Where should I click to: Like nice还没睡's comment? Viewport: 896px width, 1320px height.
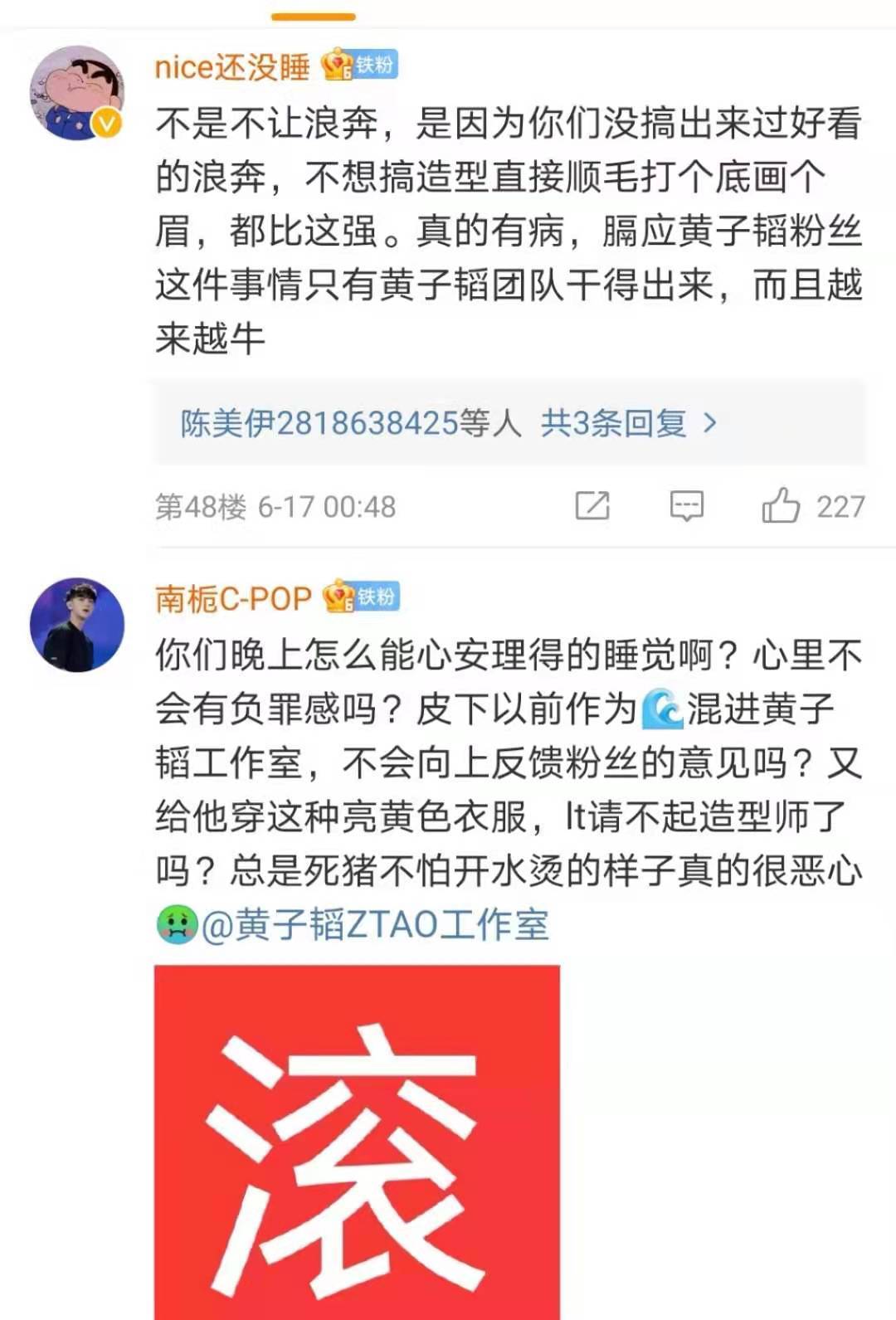pos(781,505)
